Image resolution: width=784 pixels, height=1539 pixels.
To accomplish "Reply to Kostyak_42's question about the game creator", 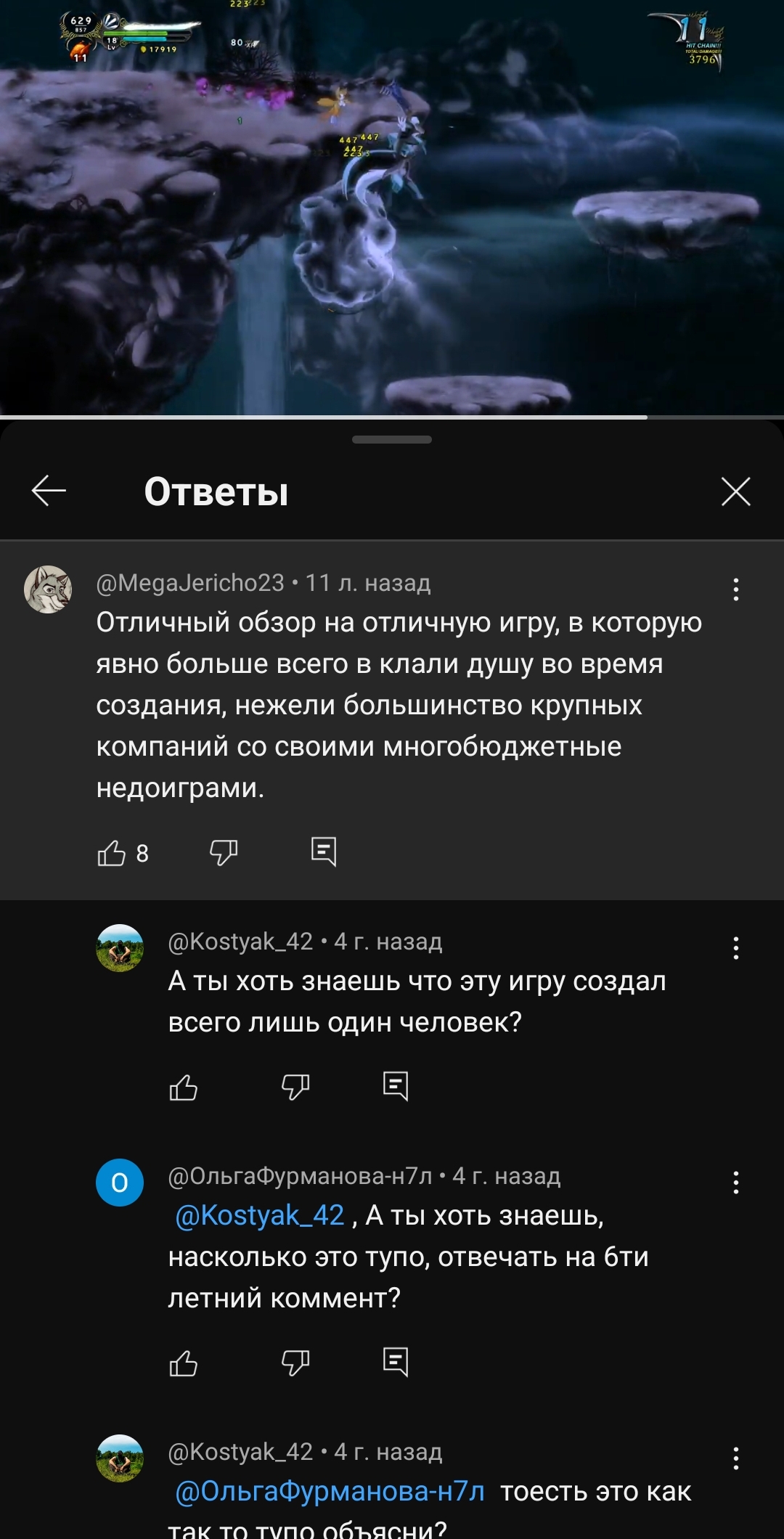I will point(396,1086).
